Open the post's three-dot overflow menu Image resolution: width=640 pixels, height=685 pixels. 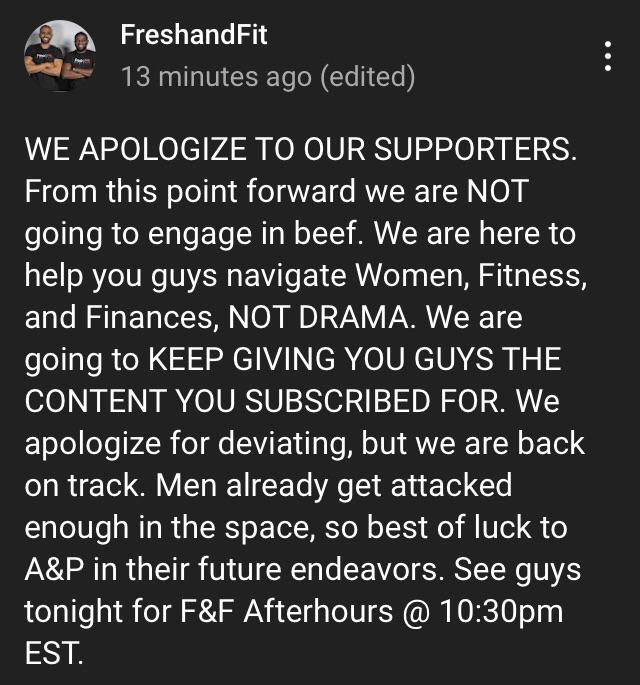point(607,57)
